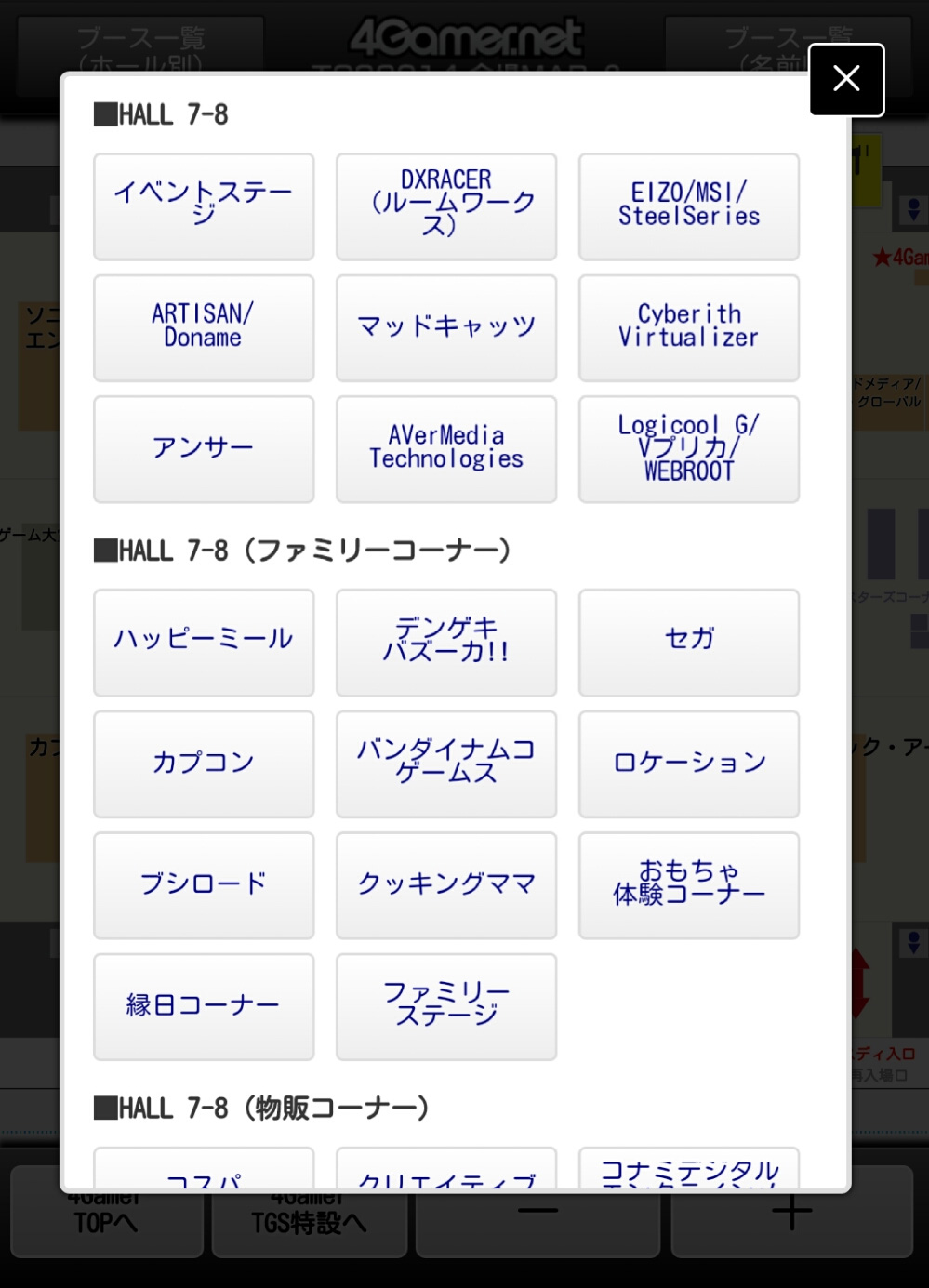The width and height of the screenshot is (929, 1288).
Task: Select the ファミリーステージ button
Action: tap(446, 1006)
